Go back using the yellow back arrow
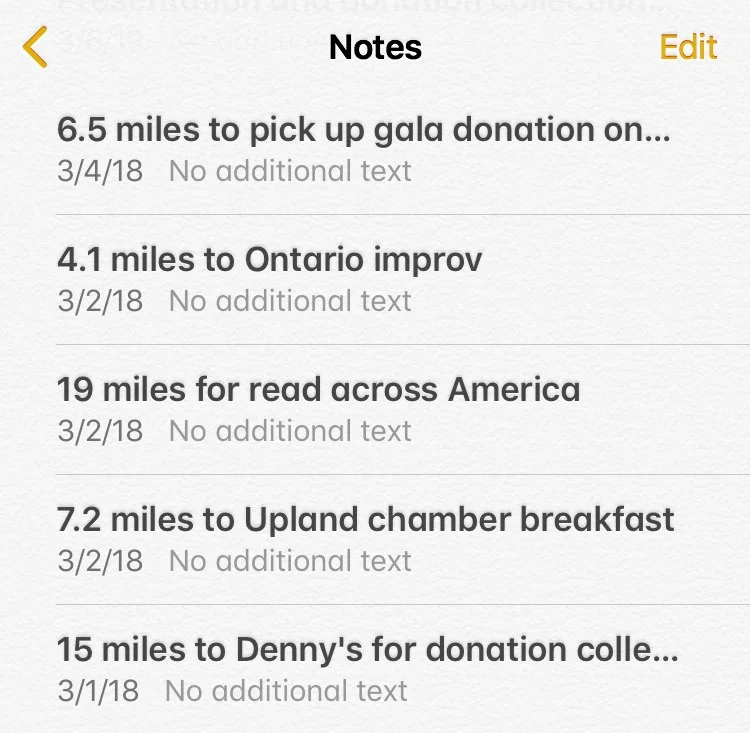 36,48
